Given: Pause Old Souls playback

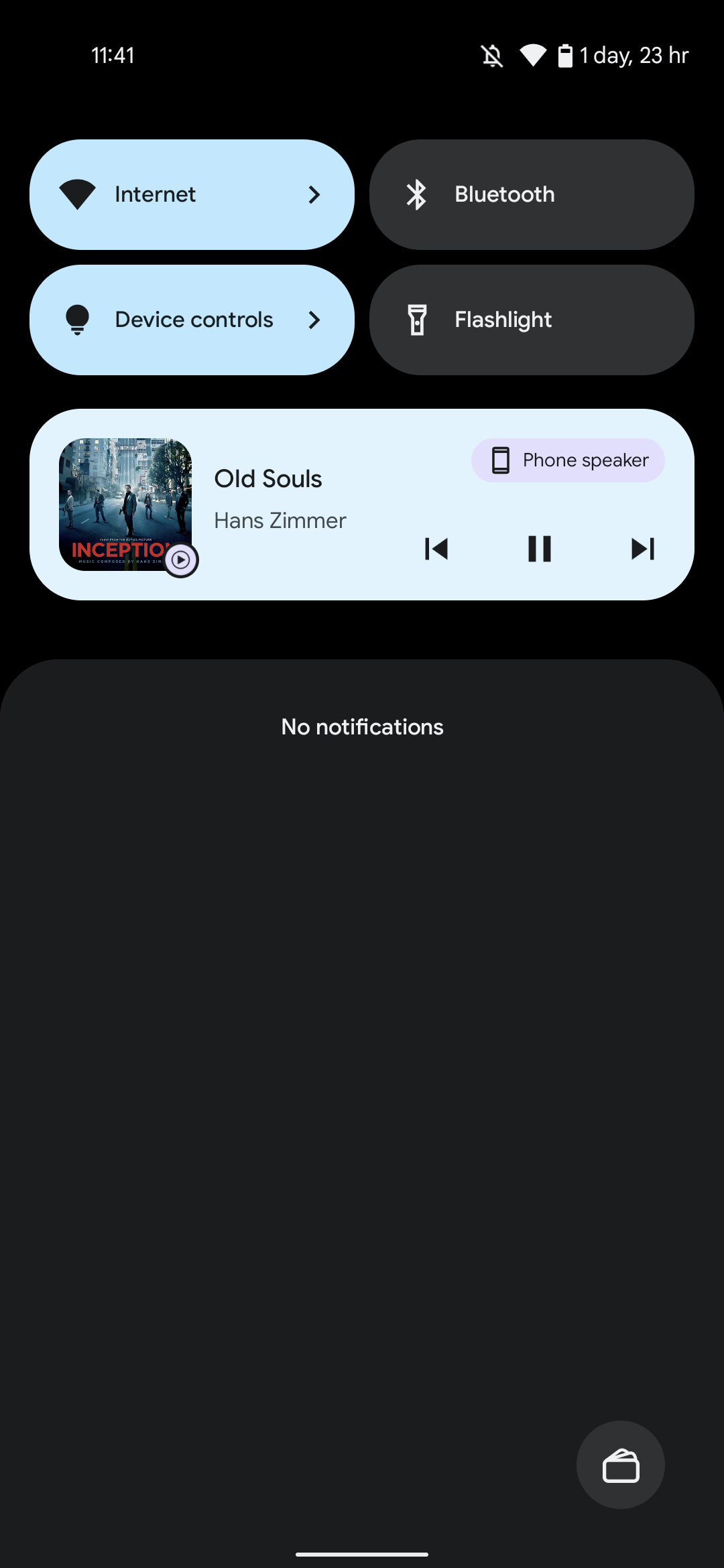Looking at the screenshot, I should (539, 549).
